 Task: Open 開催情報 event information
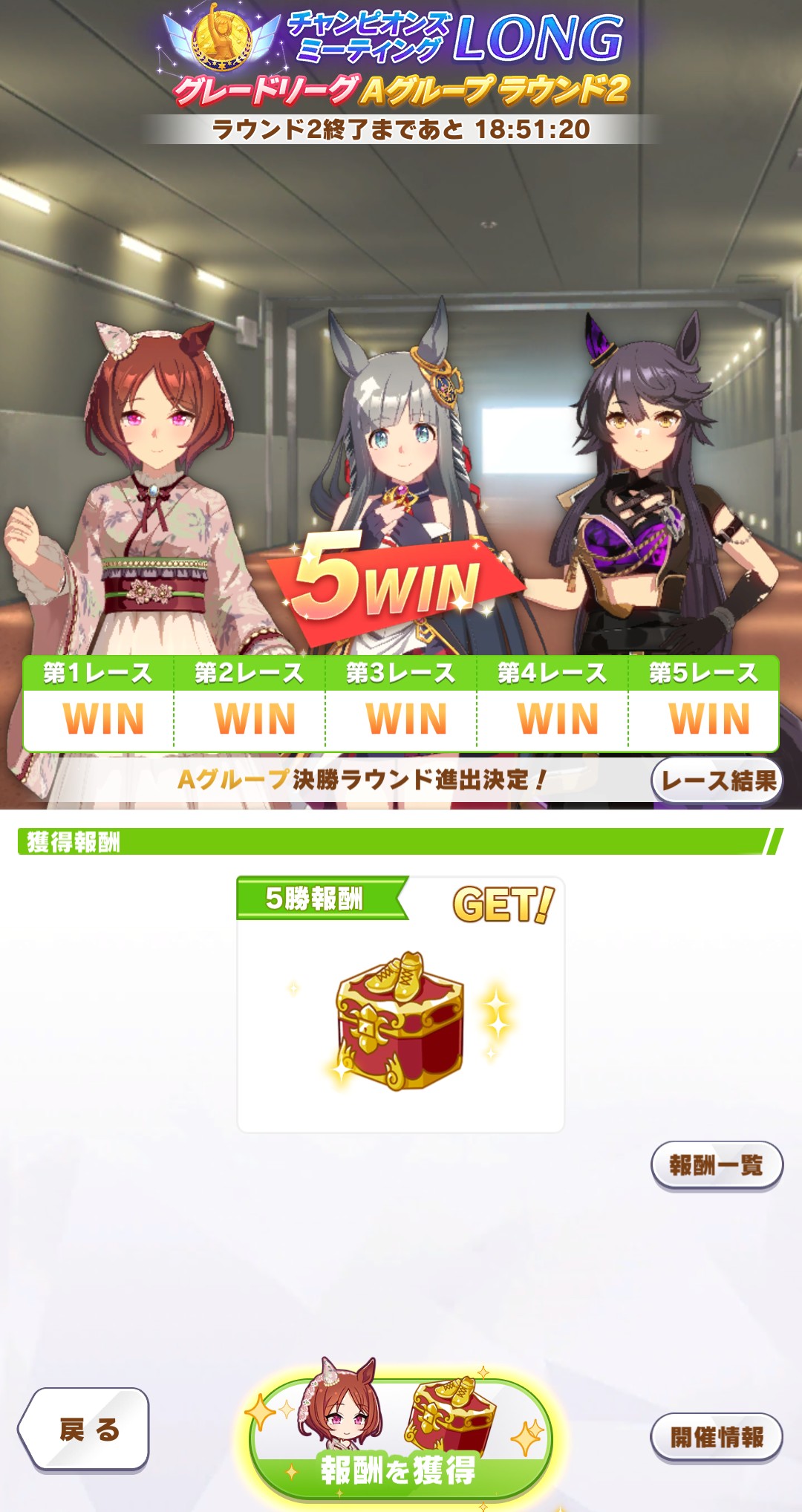tap(716, 1436)
